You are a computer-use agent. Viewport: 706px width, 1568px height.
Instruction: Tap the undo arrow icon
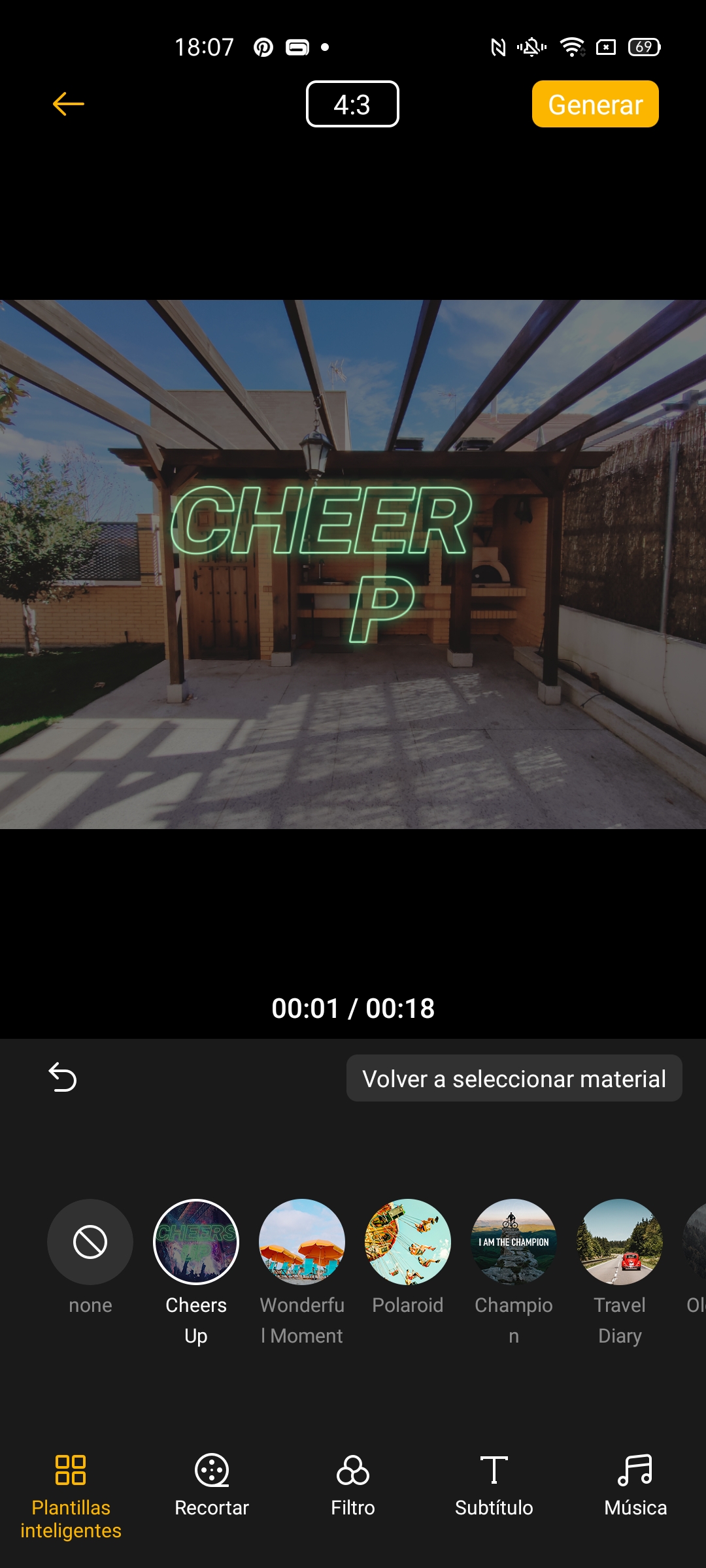(63, 1077)
